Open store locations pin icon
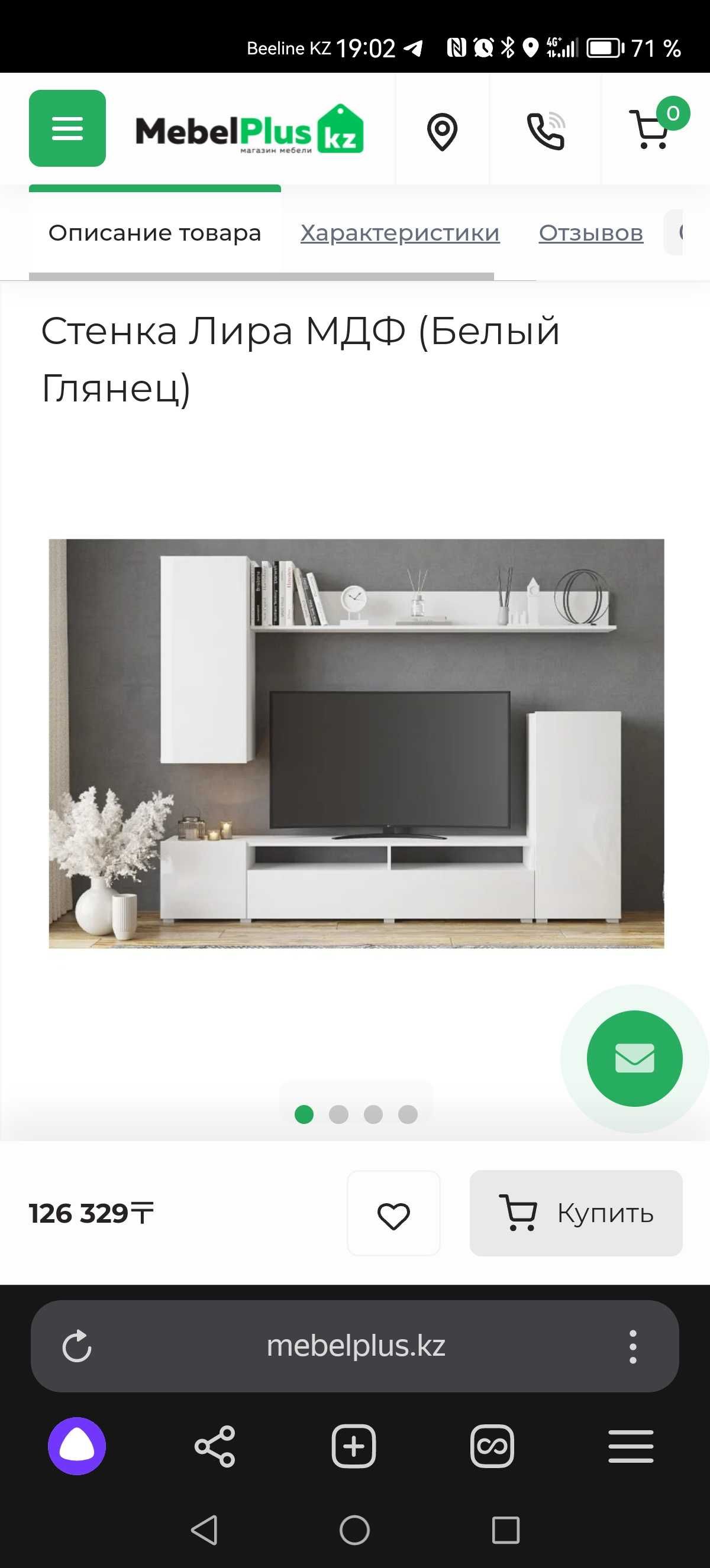 click(442, 131)
